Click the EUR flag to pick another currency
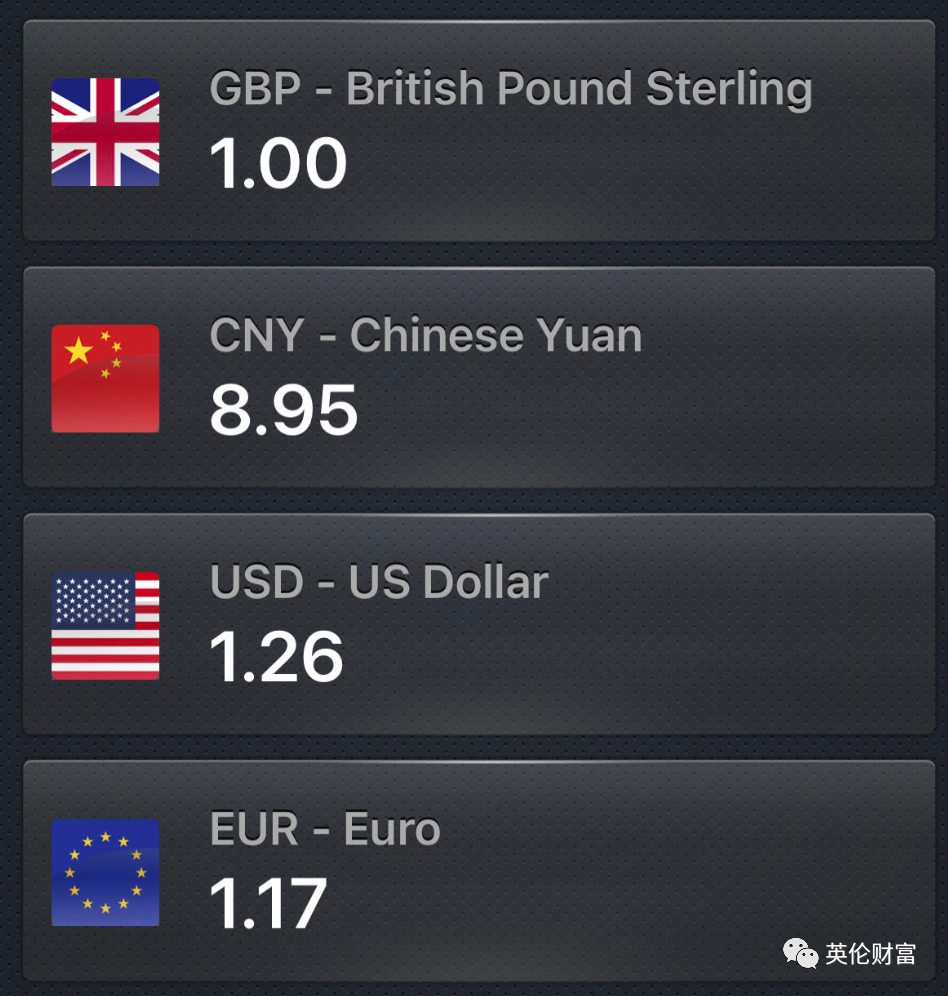The height and width of the screenshot is (996, 948). [105, 871]
